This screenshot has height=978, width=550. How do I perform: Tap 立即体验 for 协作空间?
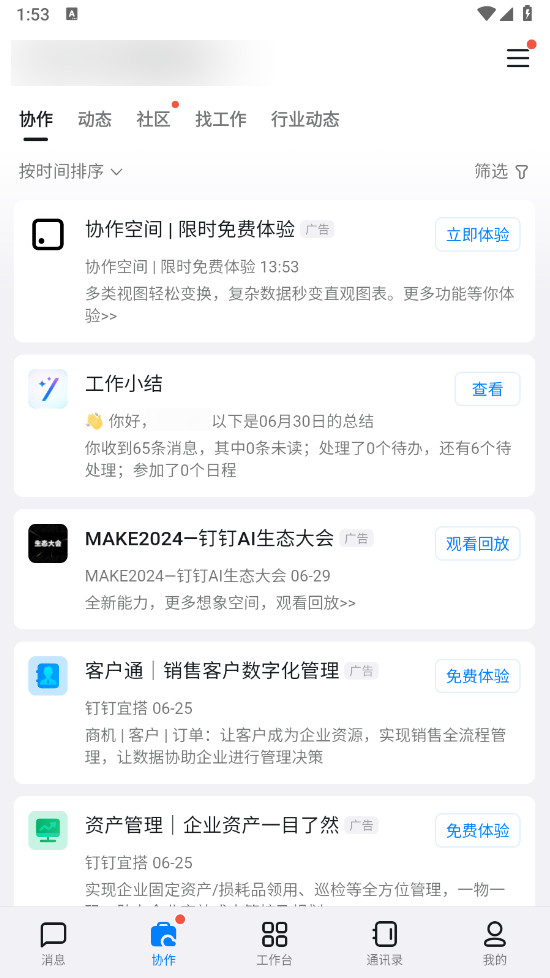coord(478,235)
